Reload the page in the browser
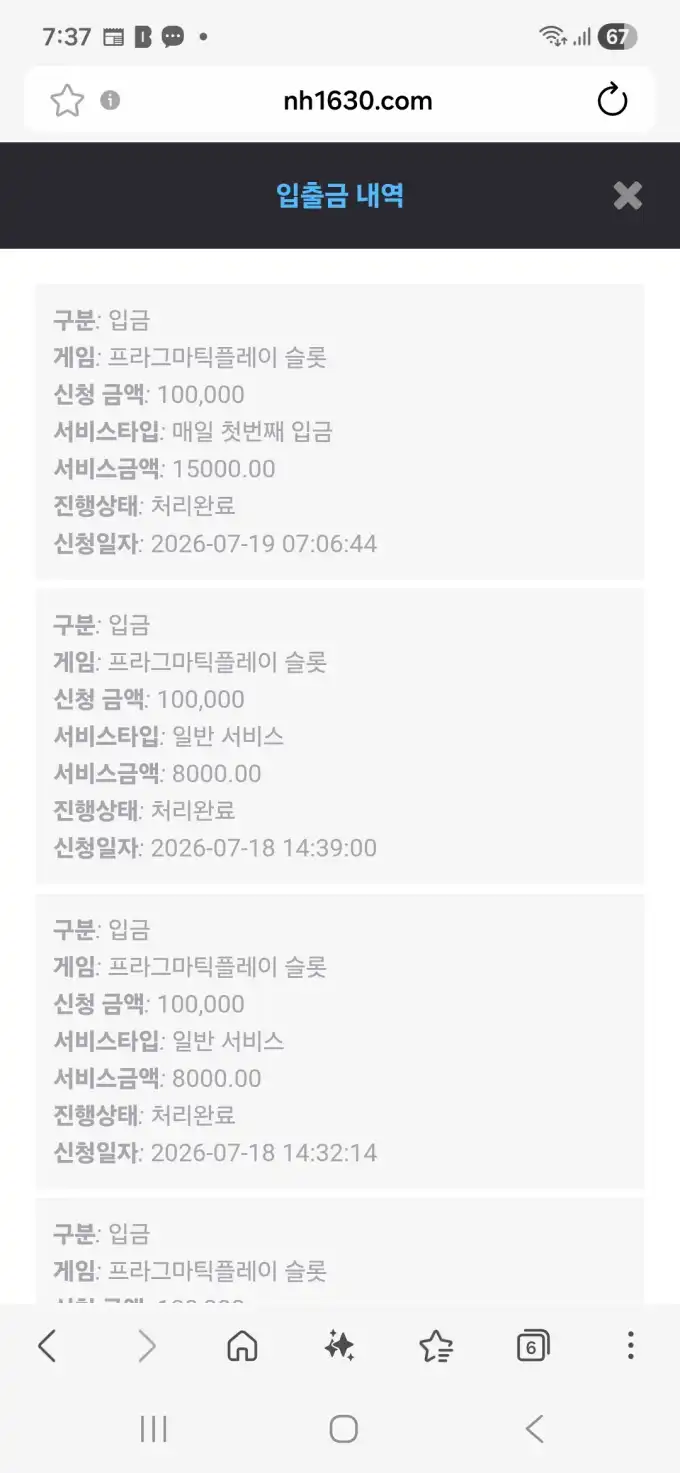The image size is (680, 1473). (612, 100)
